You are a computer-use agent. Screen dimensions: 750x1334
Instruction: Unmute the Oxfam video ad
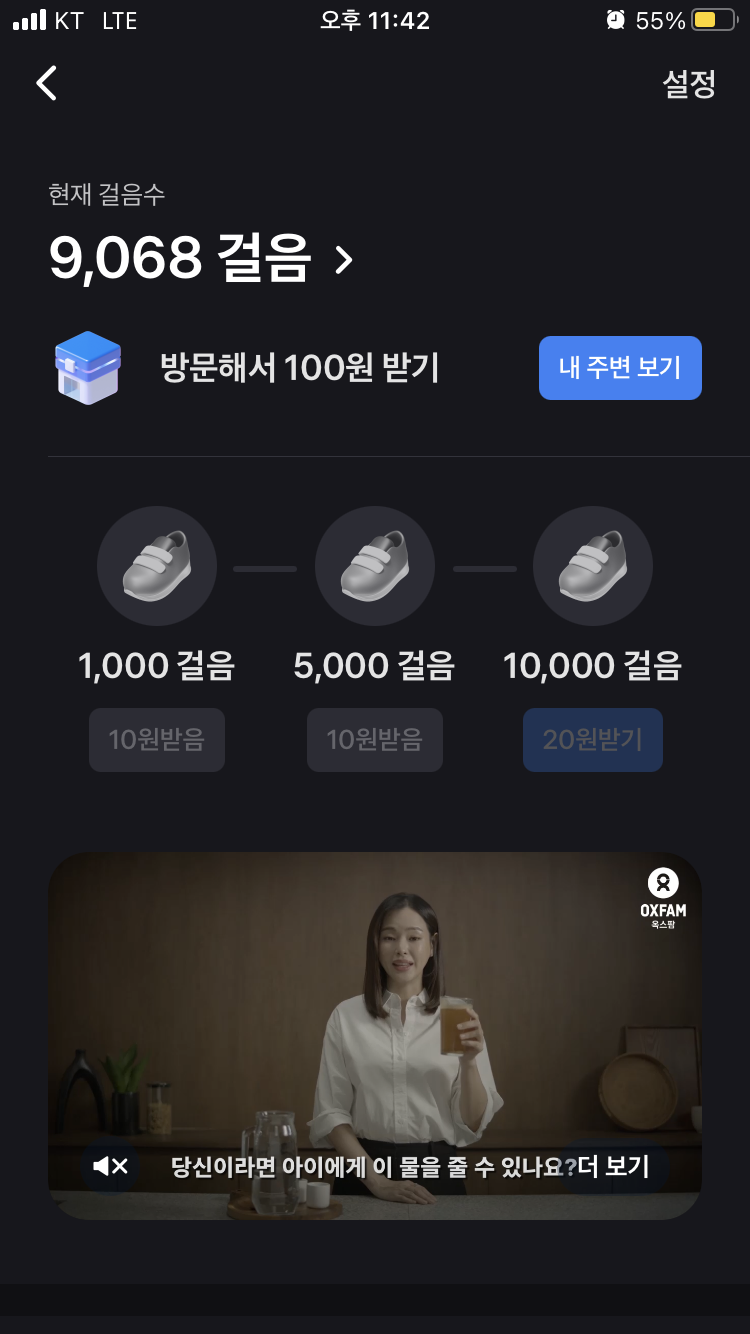click(111, 1165)
